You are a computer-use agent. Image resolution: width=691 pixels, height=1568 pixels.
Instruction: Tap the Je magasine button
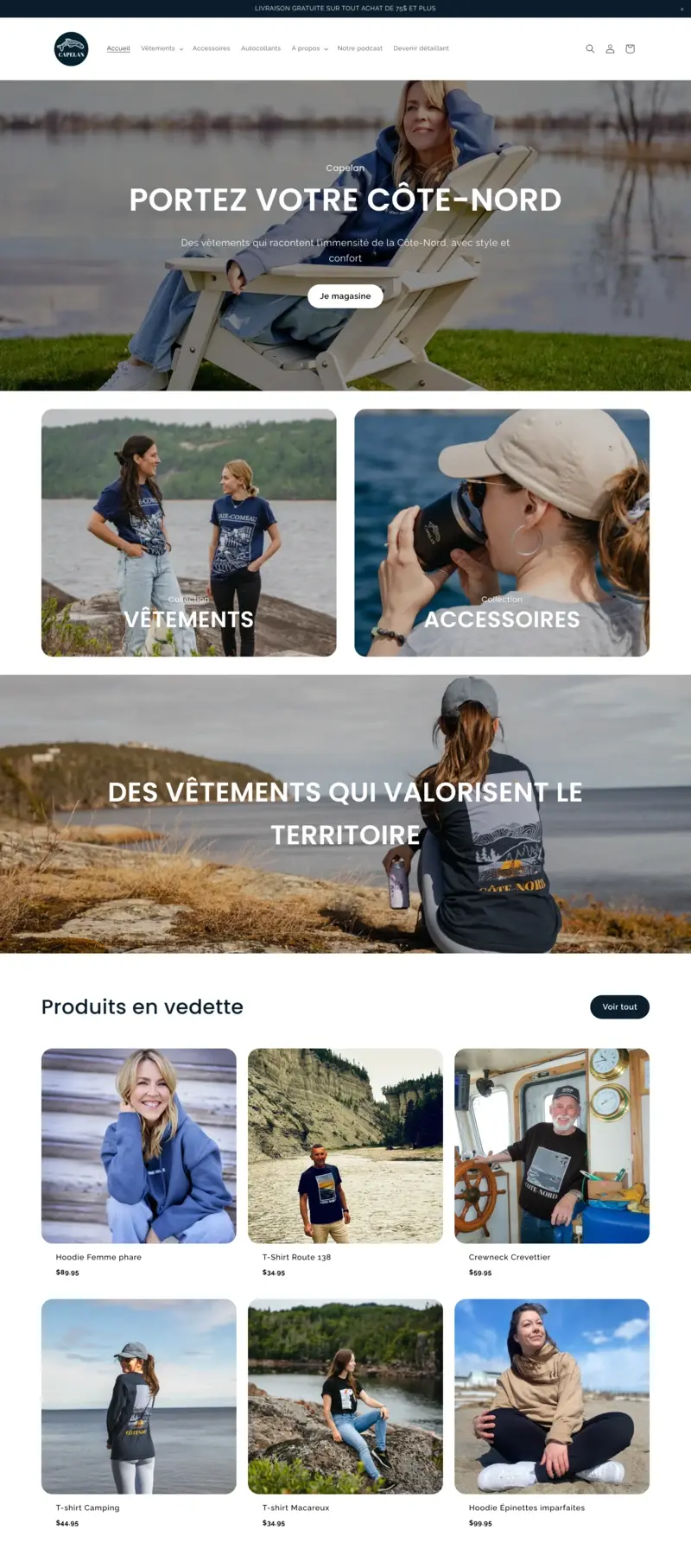[x=345, y=296]
